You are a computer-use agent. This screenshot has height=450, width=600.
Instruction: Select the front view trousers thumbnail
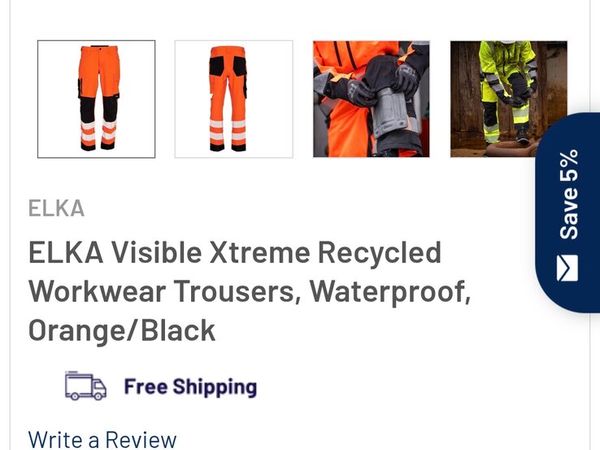[x=96, y=99]
